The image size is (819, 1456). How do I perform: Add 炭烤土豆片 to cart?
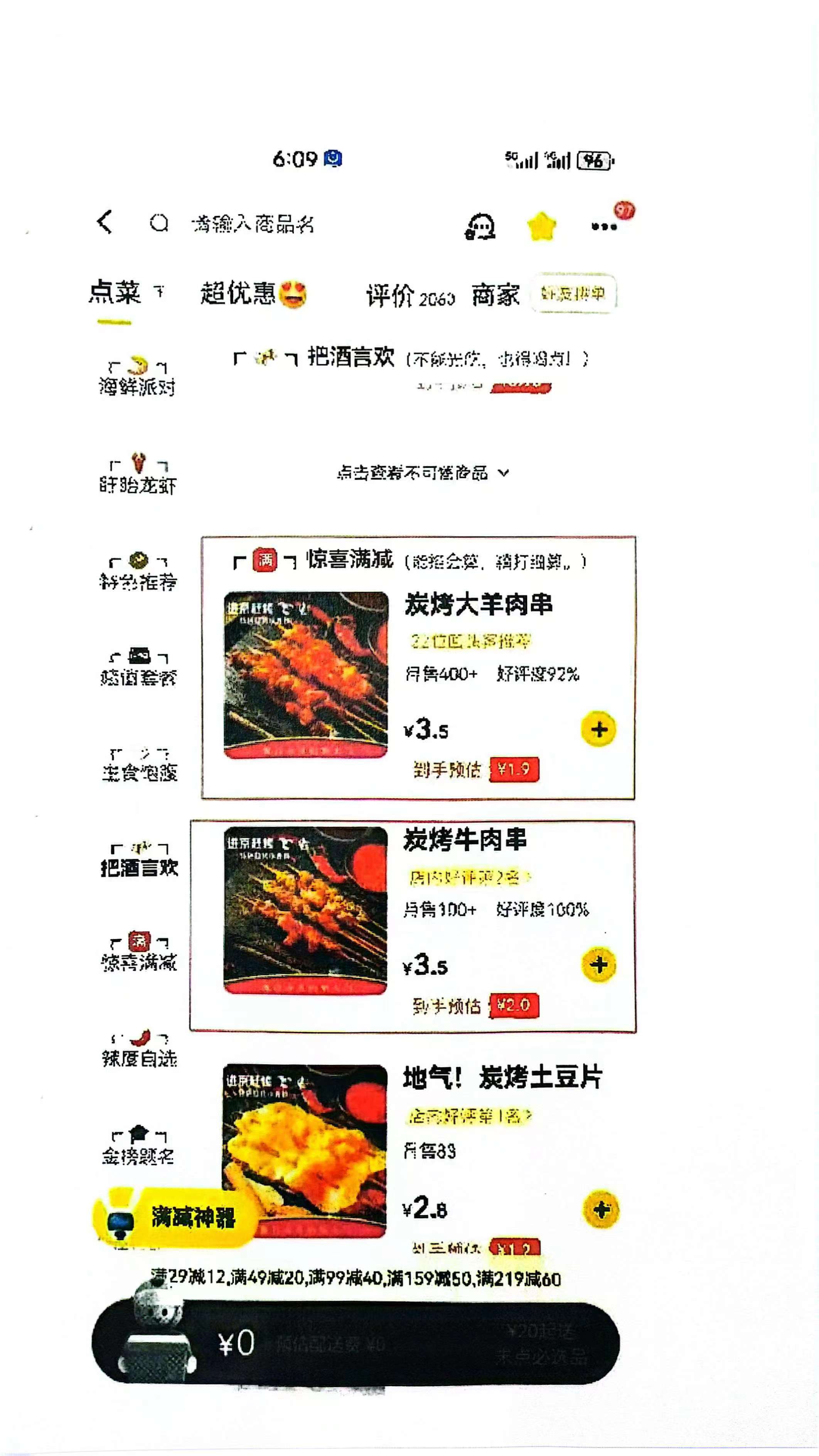point(601,1210)
